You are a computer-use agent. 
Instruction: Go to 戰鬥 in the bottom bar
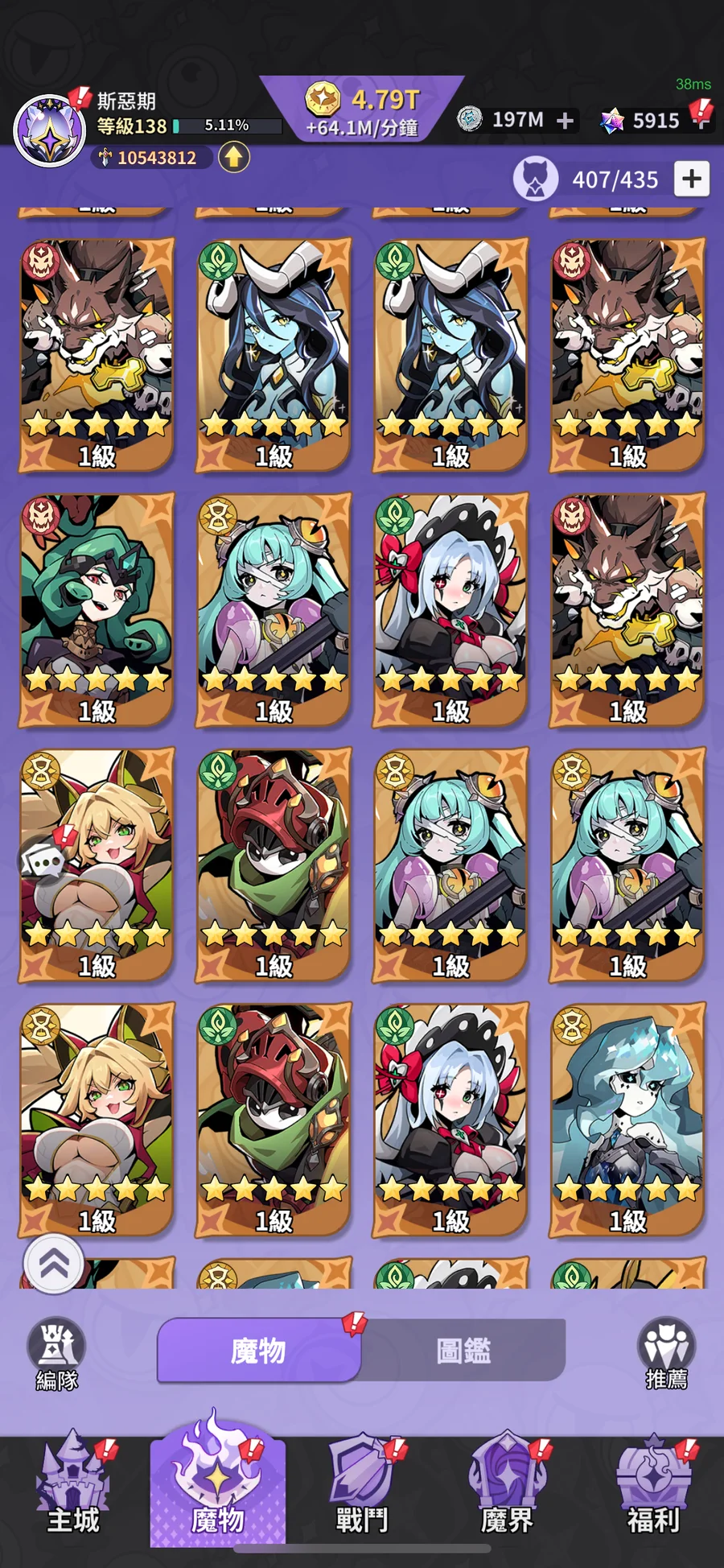click(362, 1488)
